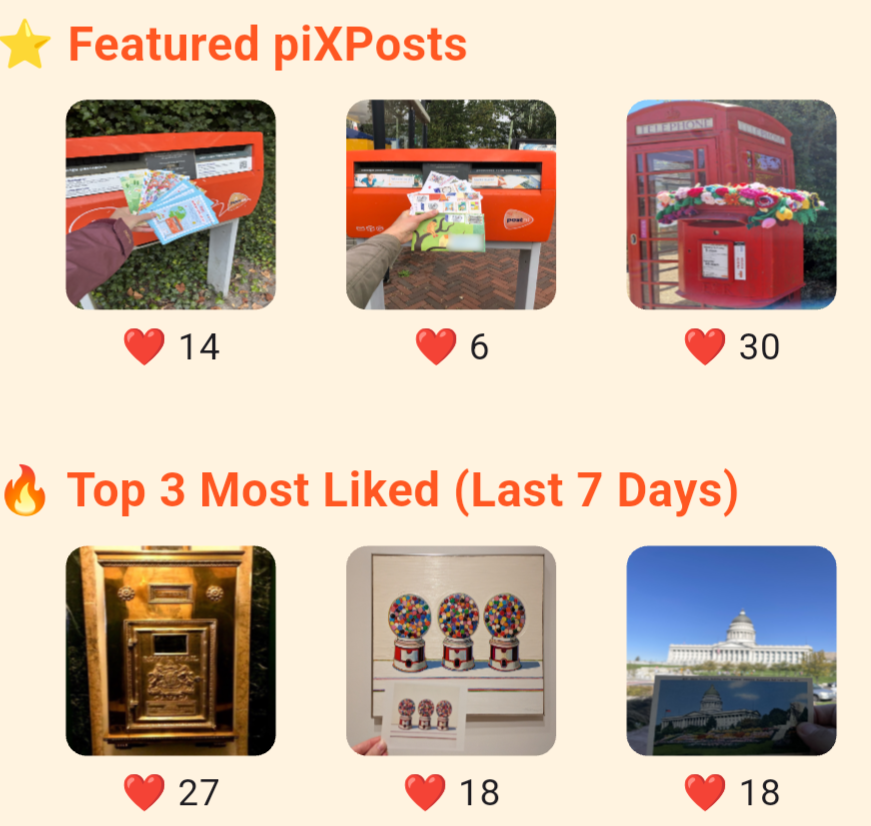
Task: Open the featured post with 14 likes
Action: coord(170,204)
